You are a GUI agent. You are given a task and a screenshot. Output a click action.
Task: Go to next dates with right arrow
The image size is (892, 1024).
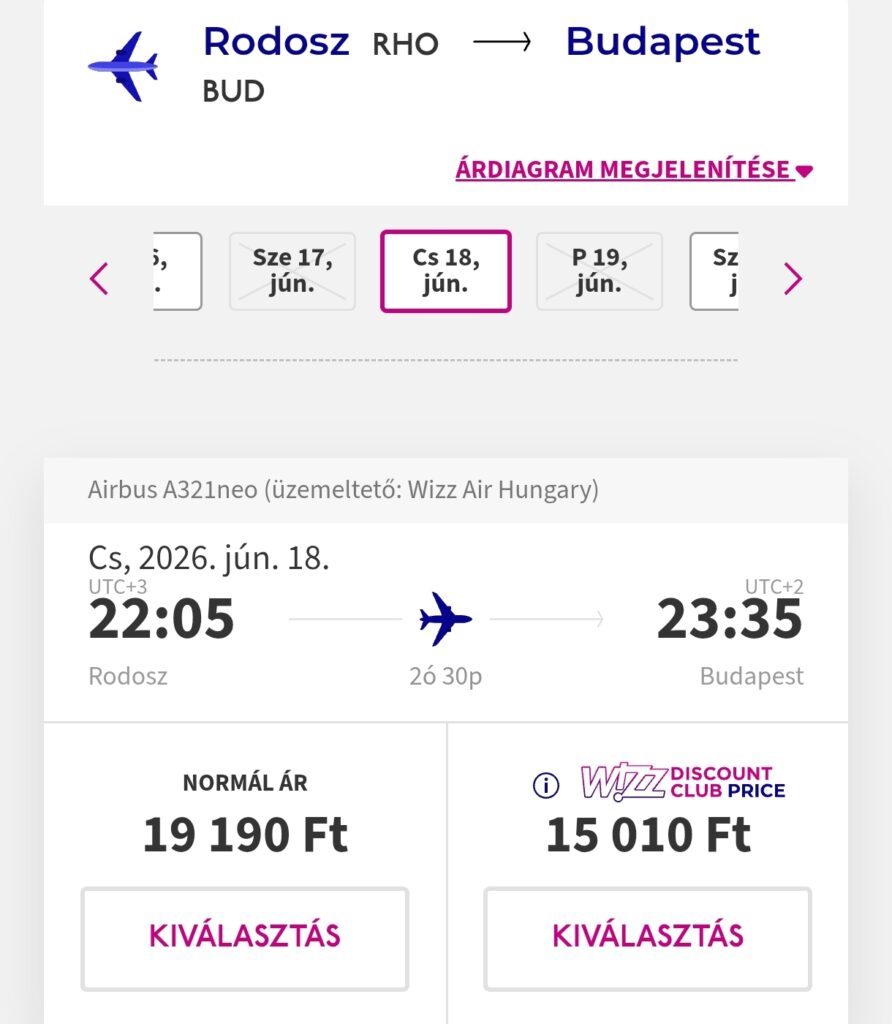(x=792, y=278)
